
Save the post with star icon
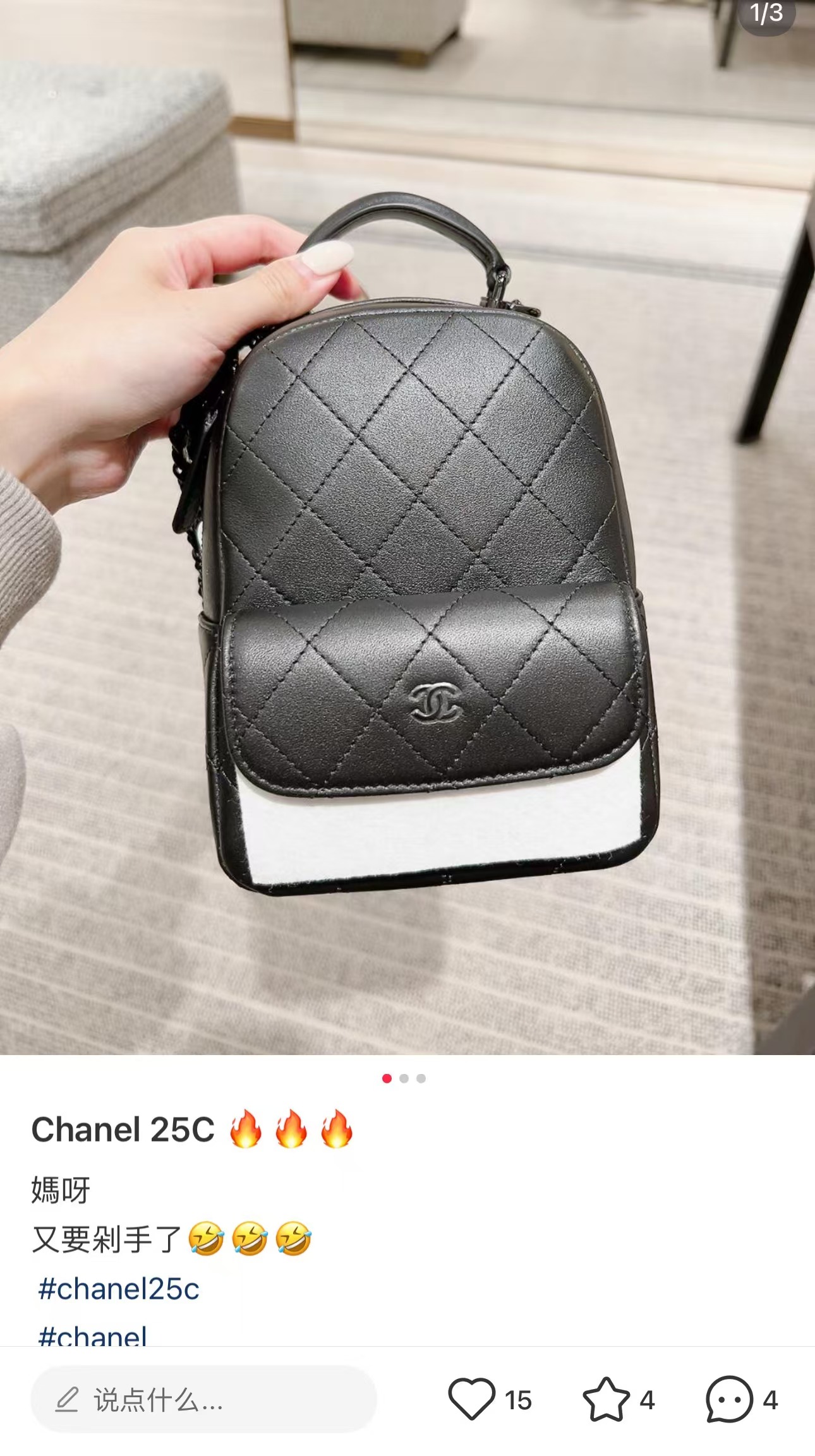point(606,1399)
